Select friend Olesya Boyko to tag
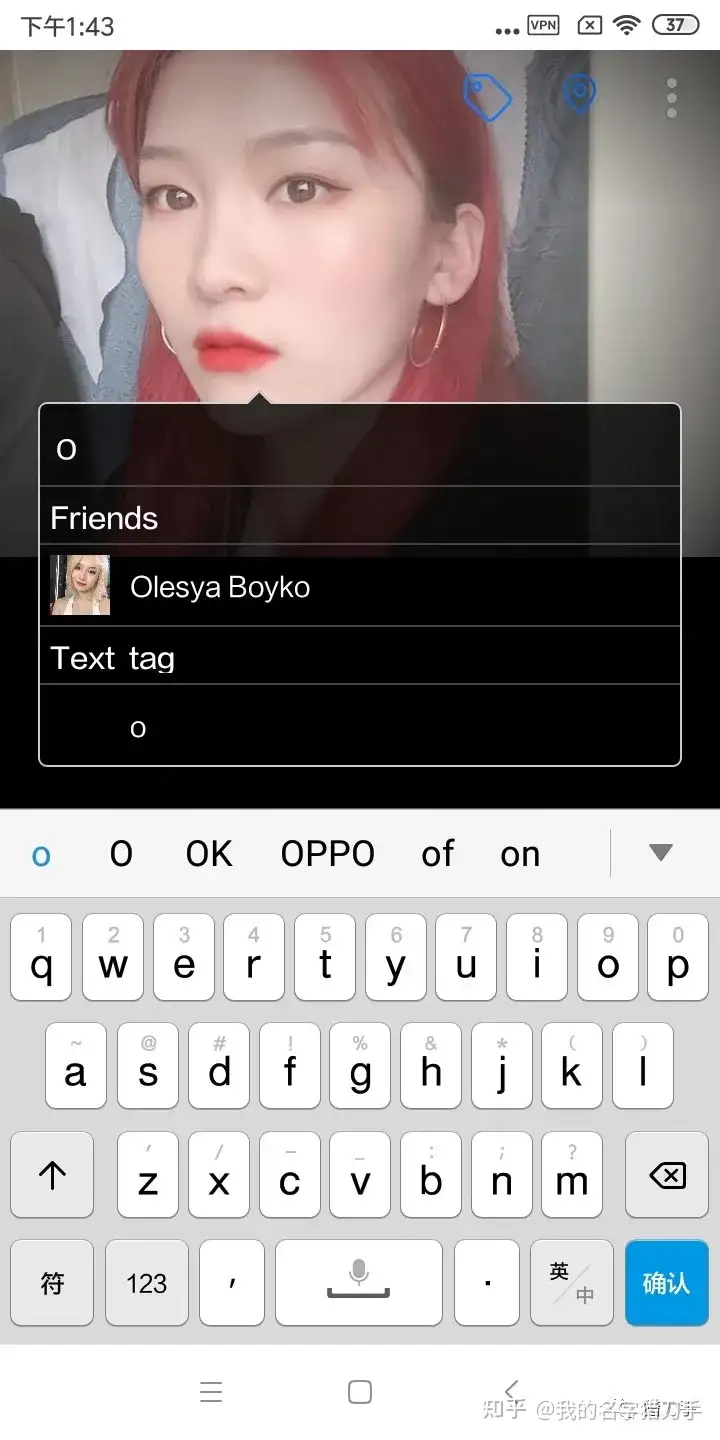This screenshot has height=1440, width=720. (360, 586)
